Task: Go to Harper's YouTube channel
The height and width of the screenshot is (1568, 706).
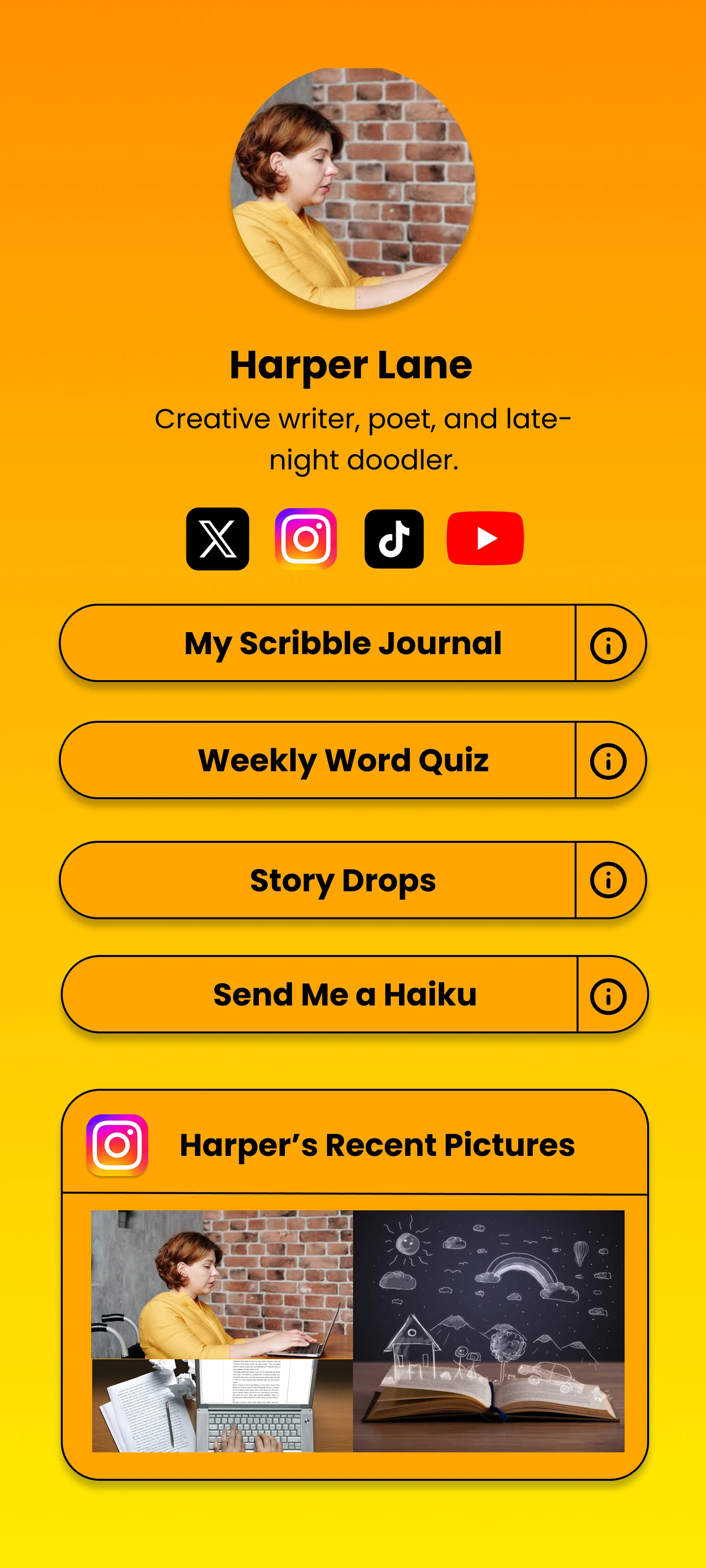Action: pyautogui.click(x=485, y=539)
